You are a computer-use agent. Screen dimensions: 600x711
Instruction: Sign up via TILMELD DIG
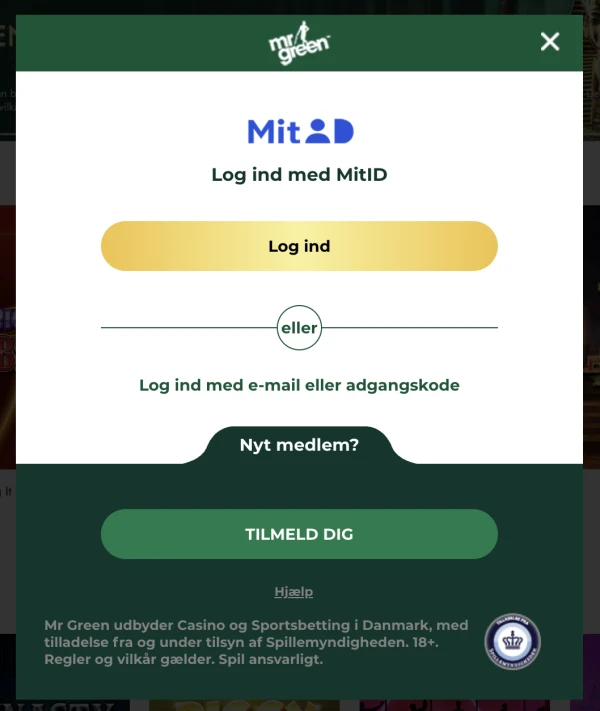(x=299, y=534)
